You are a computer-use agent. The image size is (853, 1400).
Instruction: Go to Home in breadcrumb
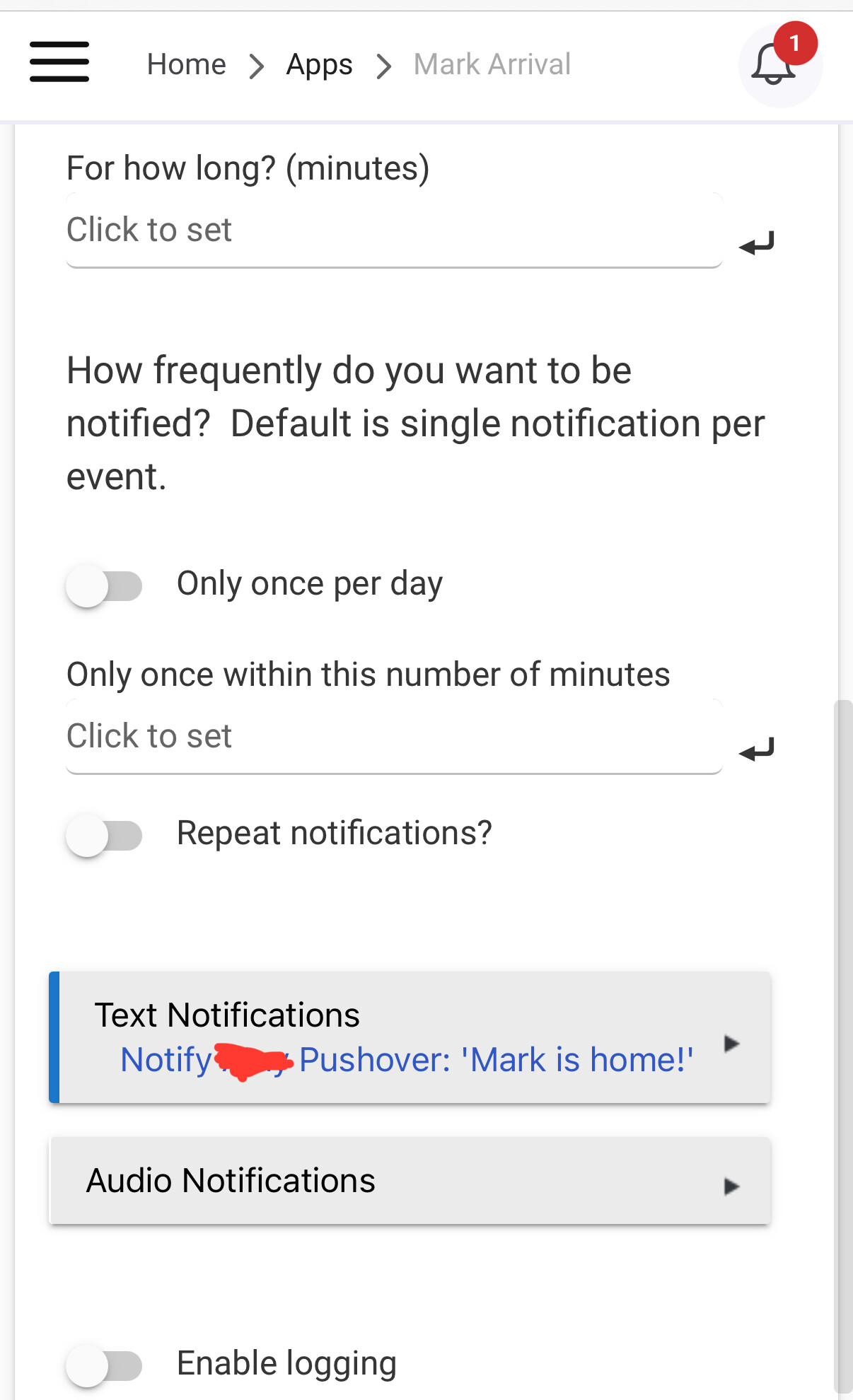[187, 64]
